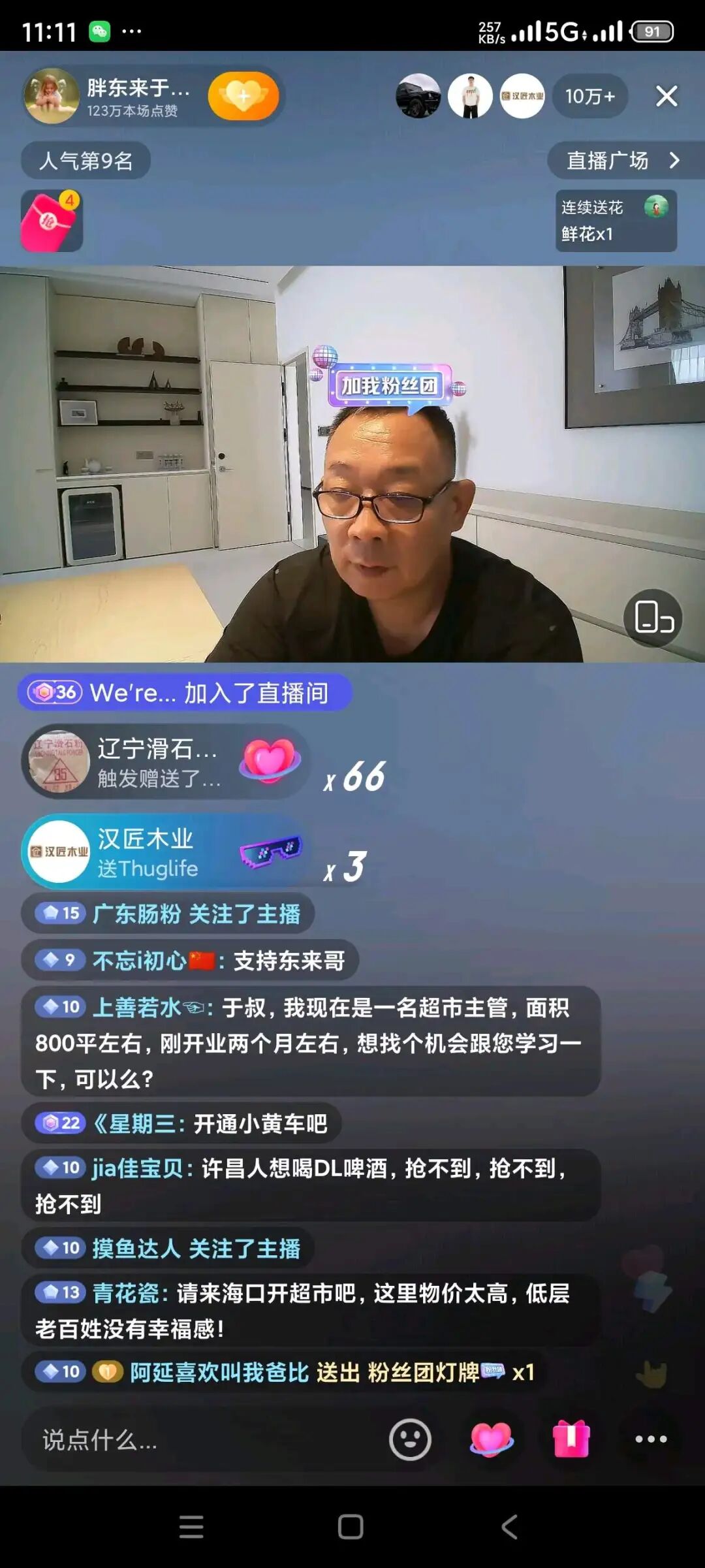Viewport: 705px width, 1568px height.
Task: Open the 人气第9名 popularity ranking
Action: point(86,161)
